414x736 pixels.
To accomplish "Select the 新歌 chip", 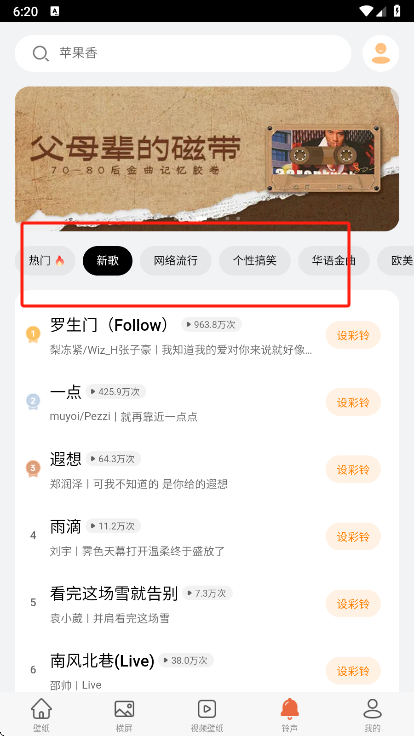I will [x=107, y=261].
